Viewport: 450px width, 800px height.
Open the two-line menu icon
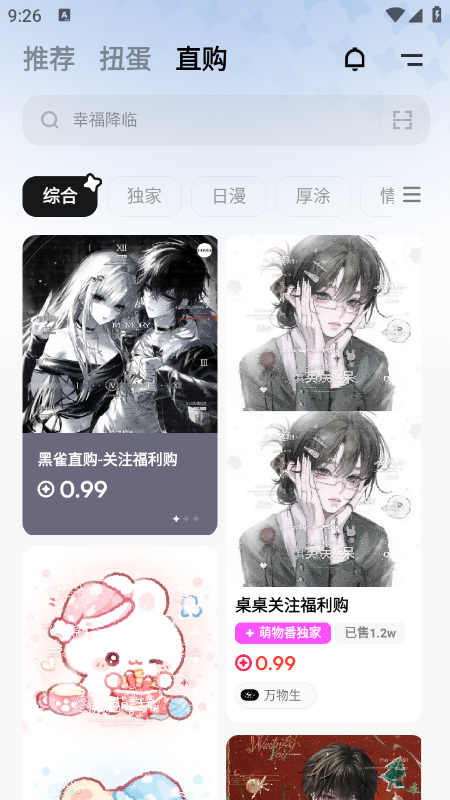click(412, 60)
